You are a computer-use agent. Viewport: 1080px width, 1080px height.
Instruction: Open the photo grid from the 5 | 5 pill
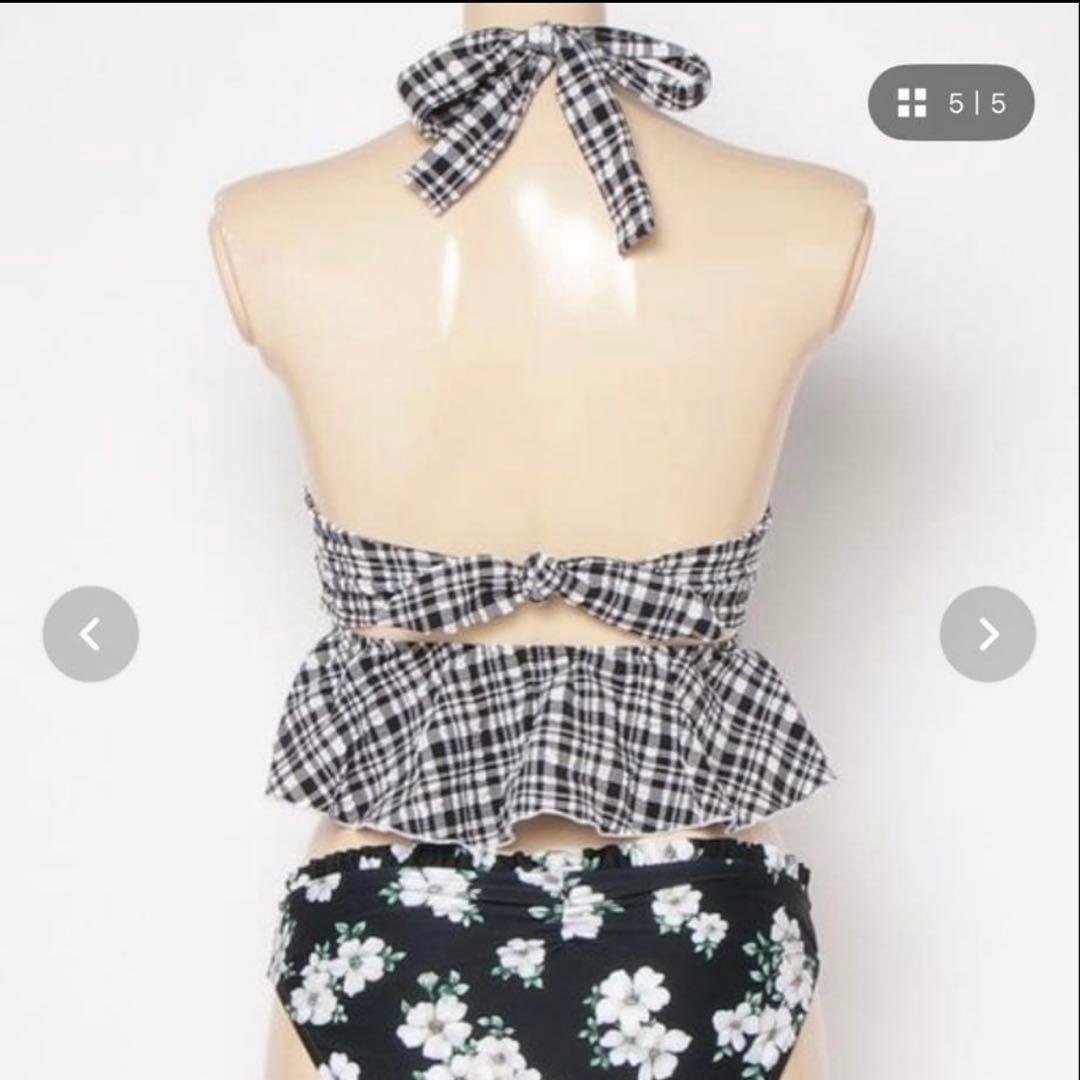pyautogui.click(x=950, y=103)
